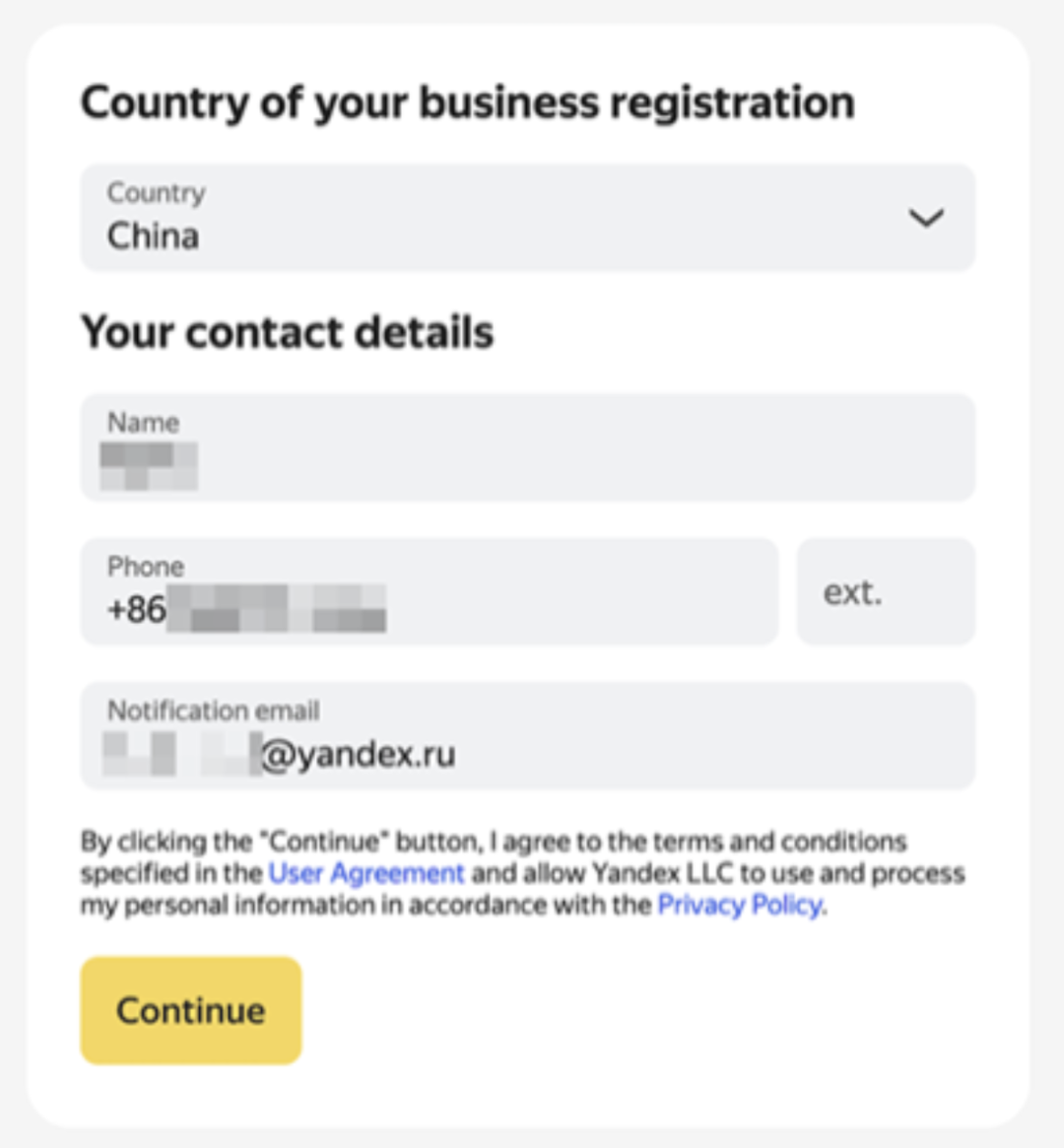The width and height of the screenshot is (1064, 1148).
Task: Click the selected country value China
Action: tap(153, 236)
